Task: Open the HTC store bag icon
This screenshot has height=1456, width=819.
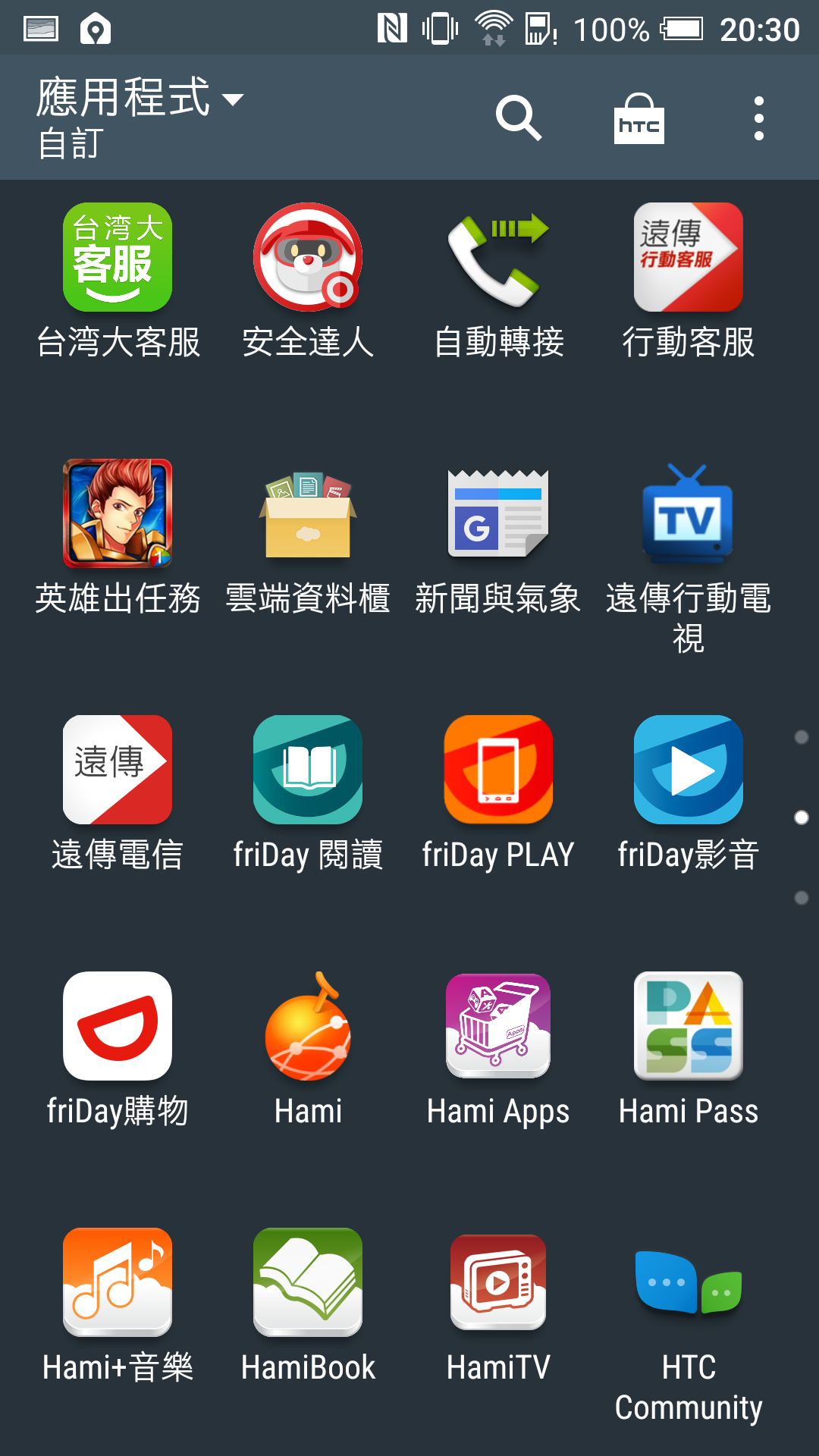Action: click(x=639, y=118)
